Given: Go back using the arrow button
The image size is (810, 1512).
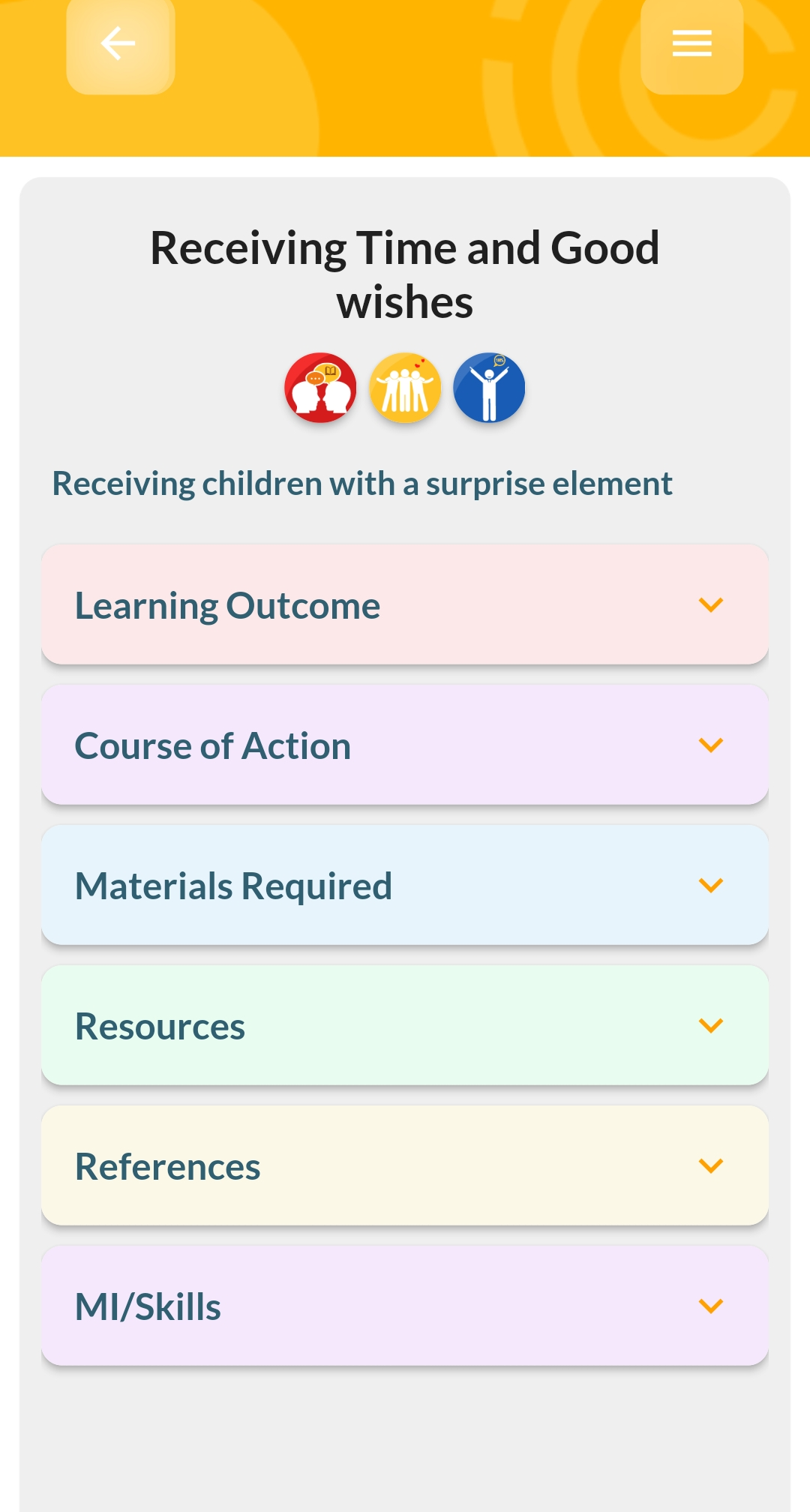Looking at the screenshot, I should point(120,43).
